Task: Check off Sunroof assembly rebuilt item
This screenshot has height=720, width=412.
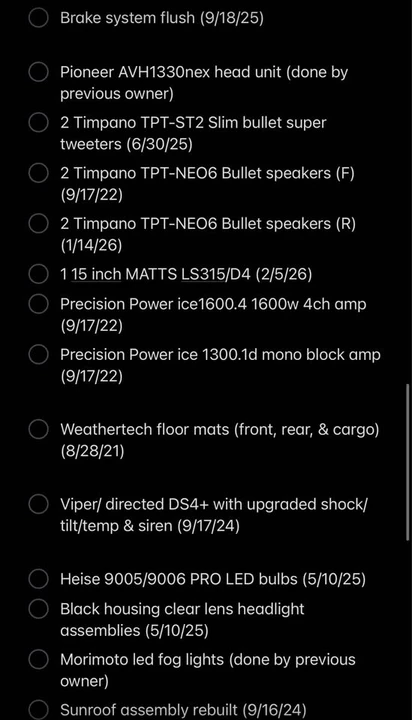Action: tap(38, 709)
